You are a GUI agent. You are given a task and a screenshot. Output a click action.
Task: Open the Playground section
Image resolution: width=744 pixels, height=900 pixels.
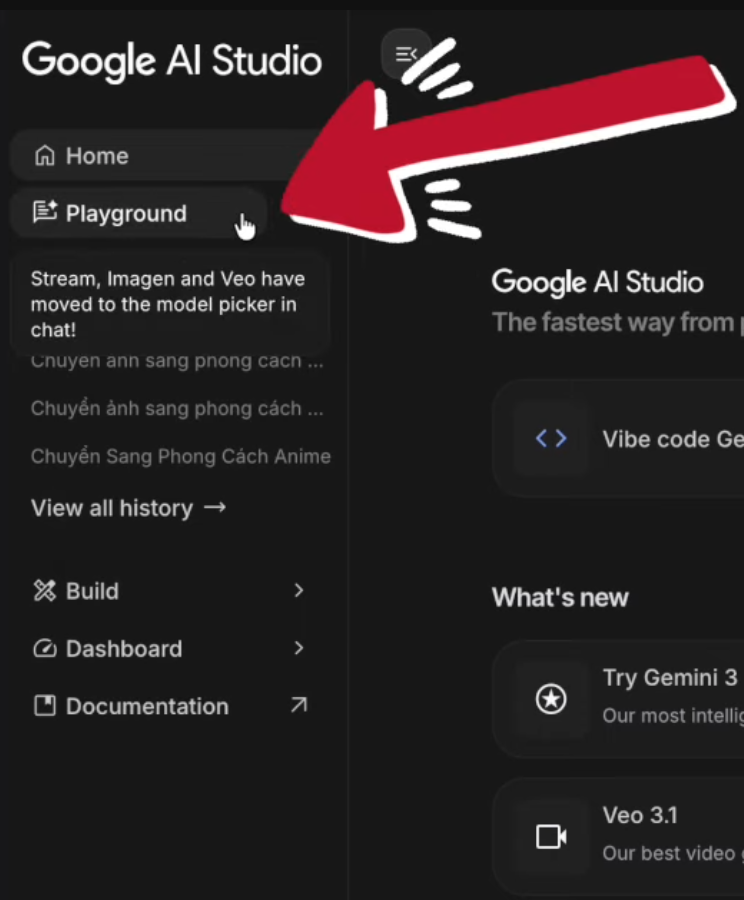click(126, 213)
